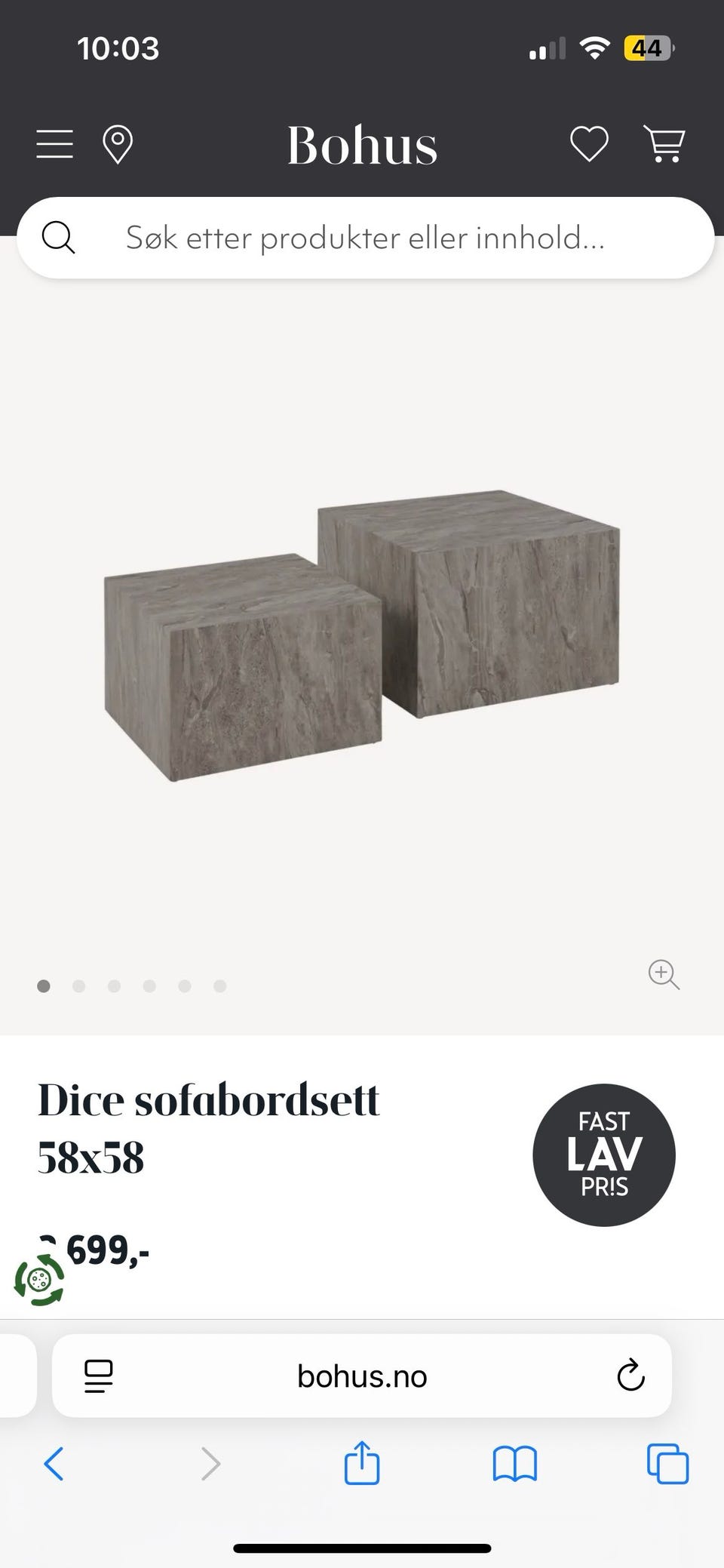Screen dimensions: 724x1568
Task: Open Safari's reader view options icon
Action: pyautogui.click(x=97, y=1376)
